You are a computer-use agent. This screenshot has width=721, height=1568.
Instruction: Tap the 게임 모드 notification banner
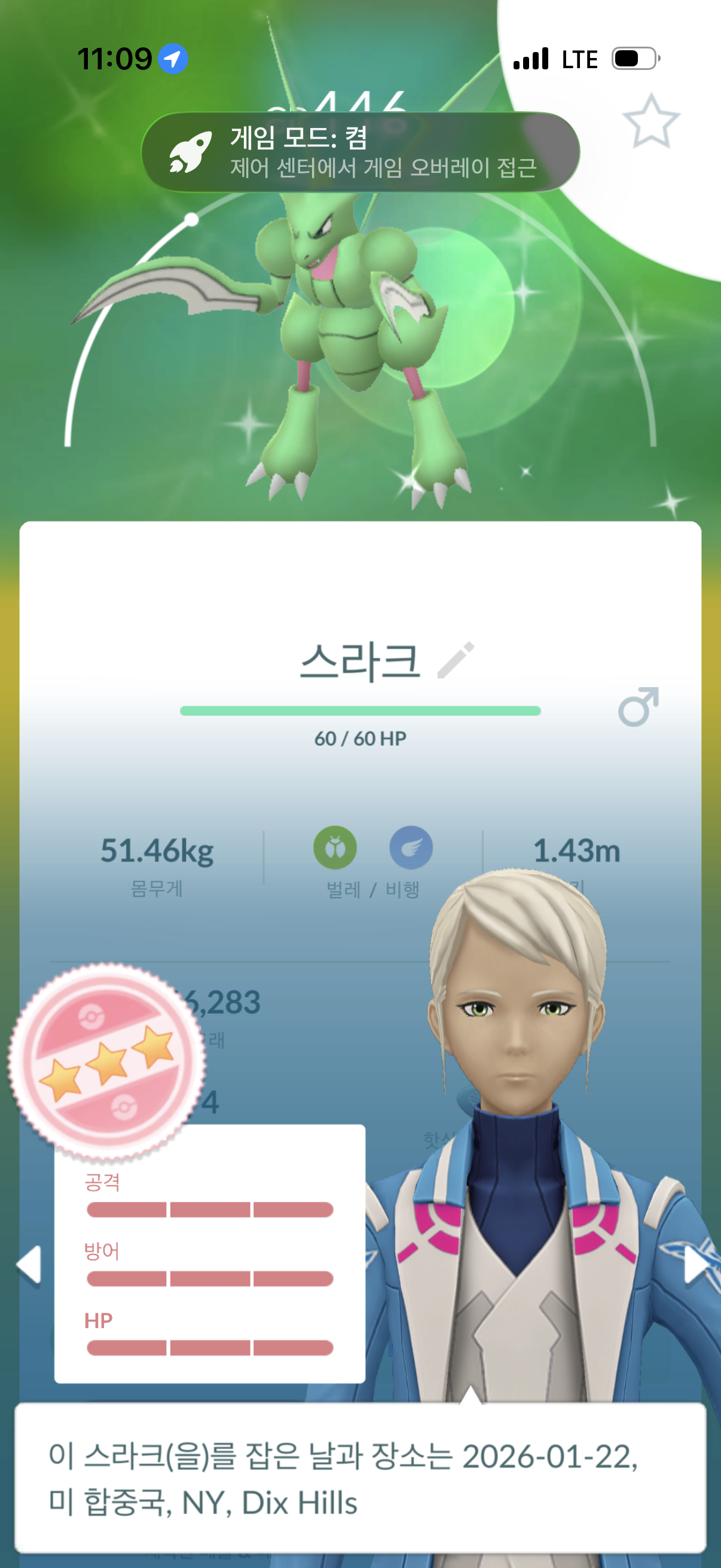(360, 152)
